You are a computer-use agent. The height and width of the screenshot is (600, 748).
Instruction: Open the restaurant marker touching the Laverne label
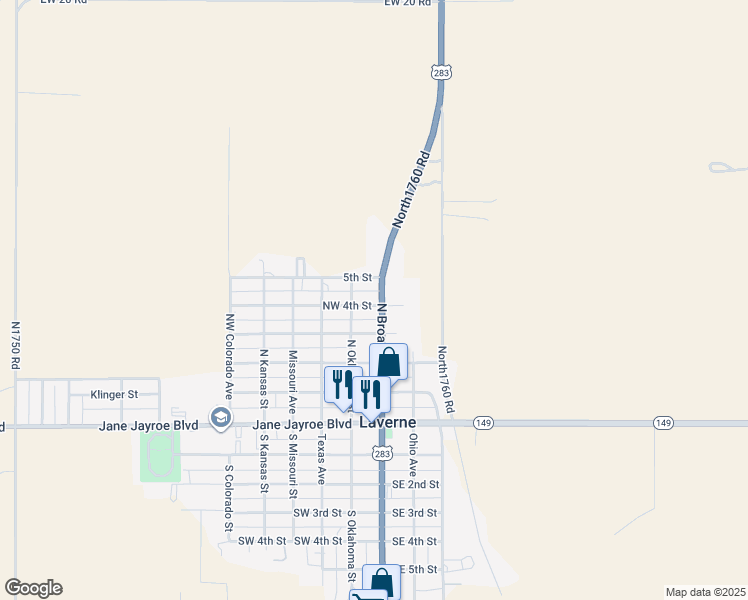(371, 394)
